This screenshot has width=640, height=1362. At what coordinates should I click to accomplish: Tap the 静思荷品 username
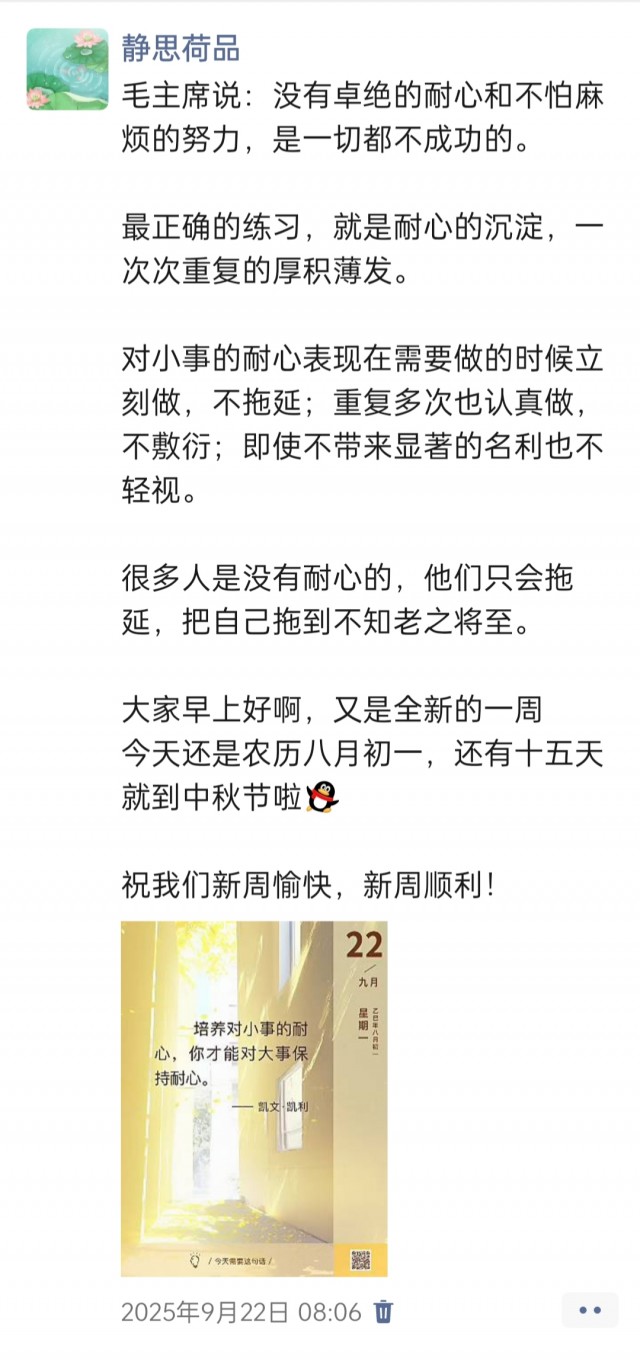(x=181, y=47)
